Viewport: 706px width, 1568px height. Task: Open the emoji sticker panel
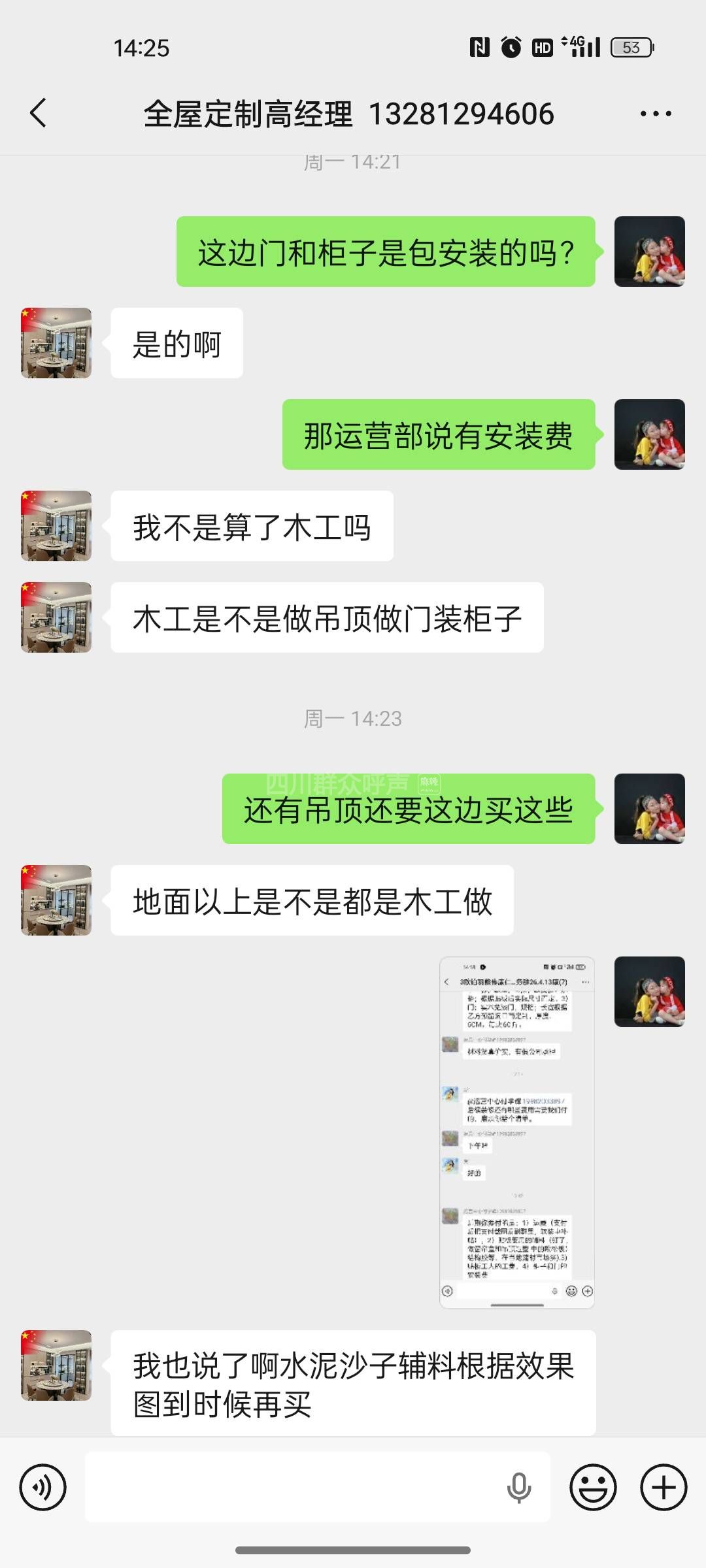point(593,1488)
